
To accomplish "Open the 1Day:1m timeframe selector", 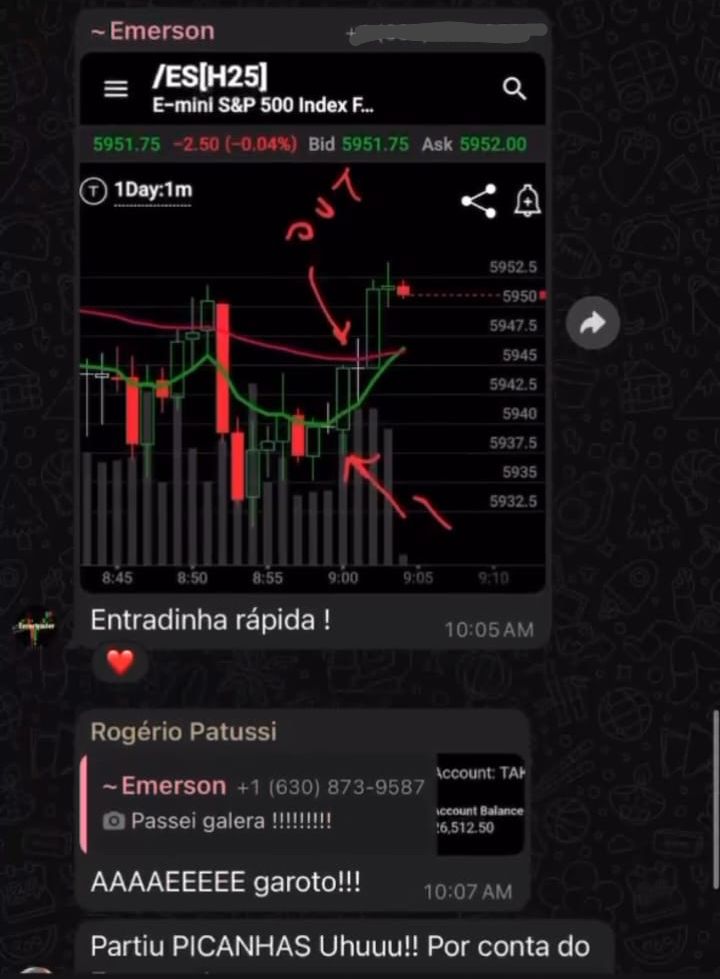I will [152, 189].
